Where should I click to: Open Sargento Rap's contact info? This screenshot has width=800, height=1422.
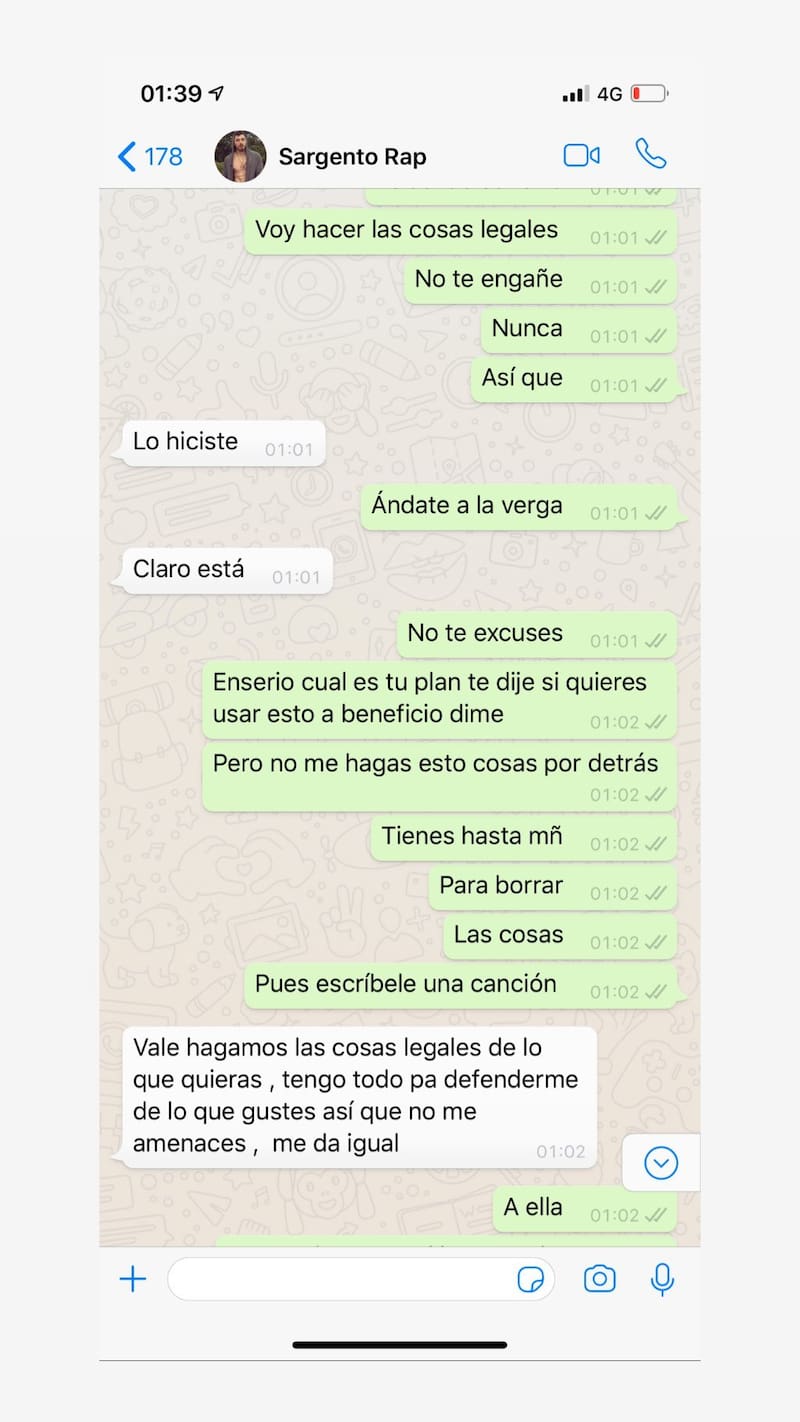pyautogui.click(x=352, y=157)
